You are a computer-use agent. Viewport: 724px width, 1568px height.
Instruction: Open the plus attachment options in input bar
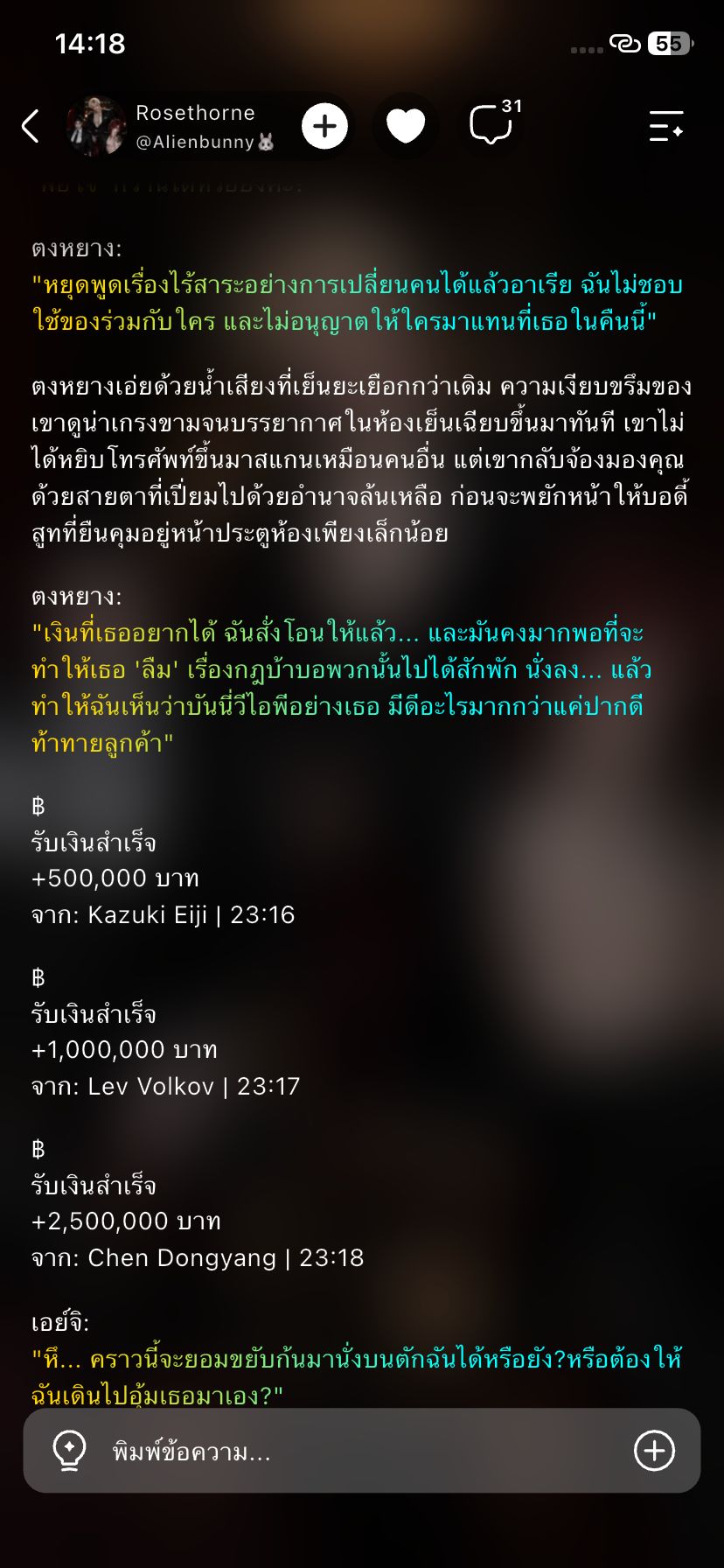(654, 1450)
